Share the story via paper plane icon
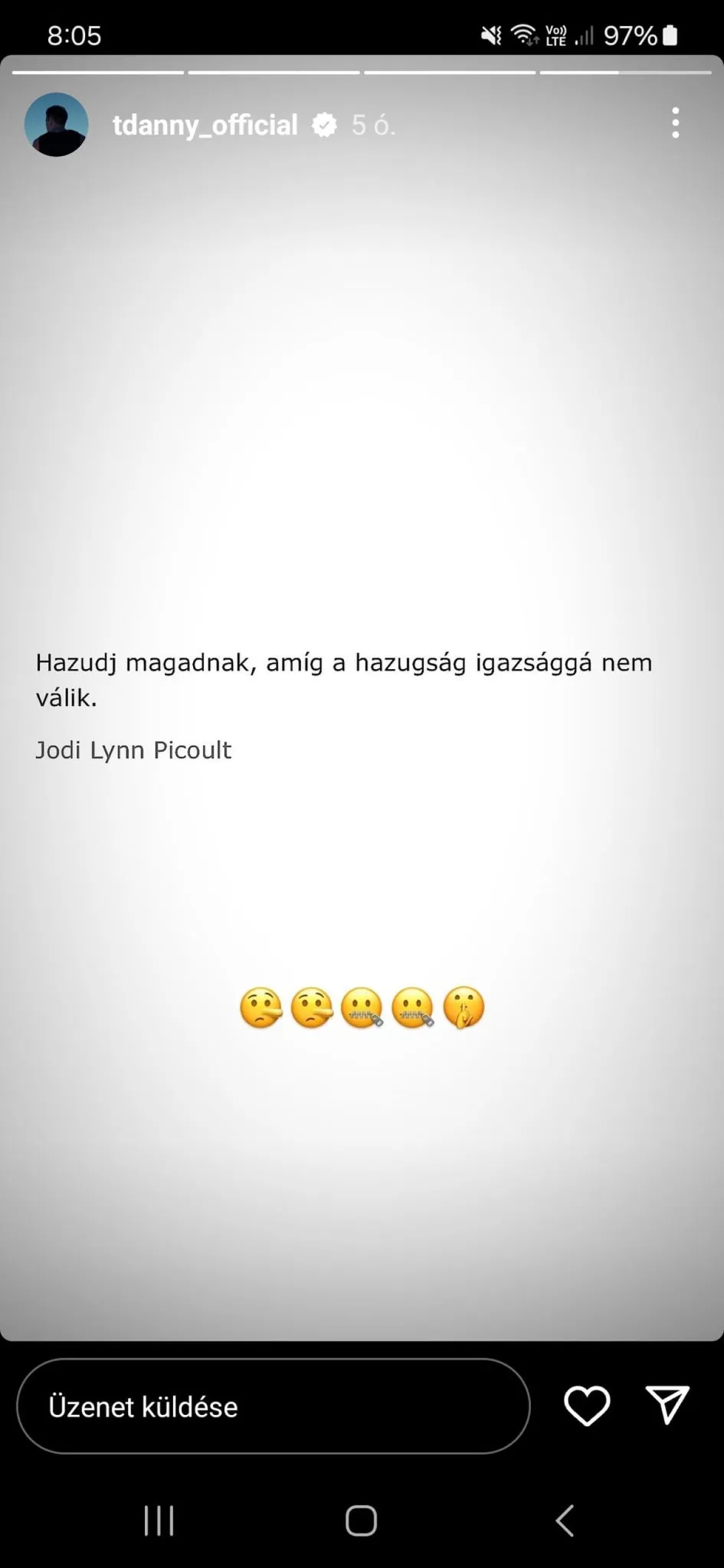Screen dimensions: 724x1568 (667, 1405)
